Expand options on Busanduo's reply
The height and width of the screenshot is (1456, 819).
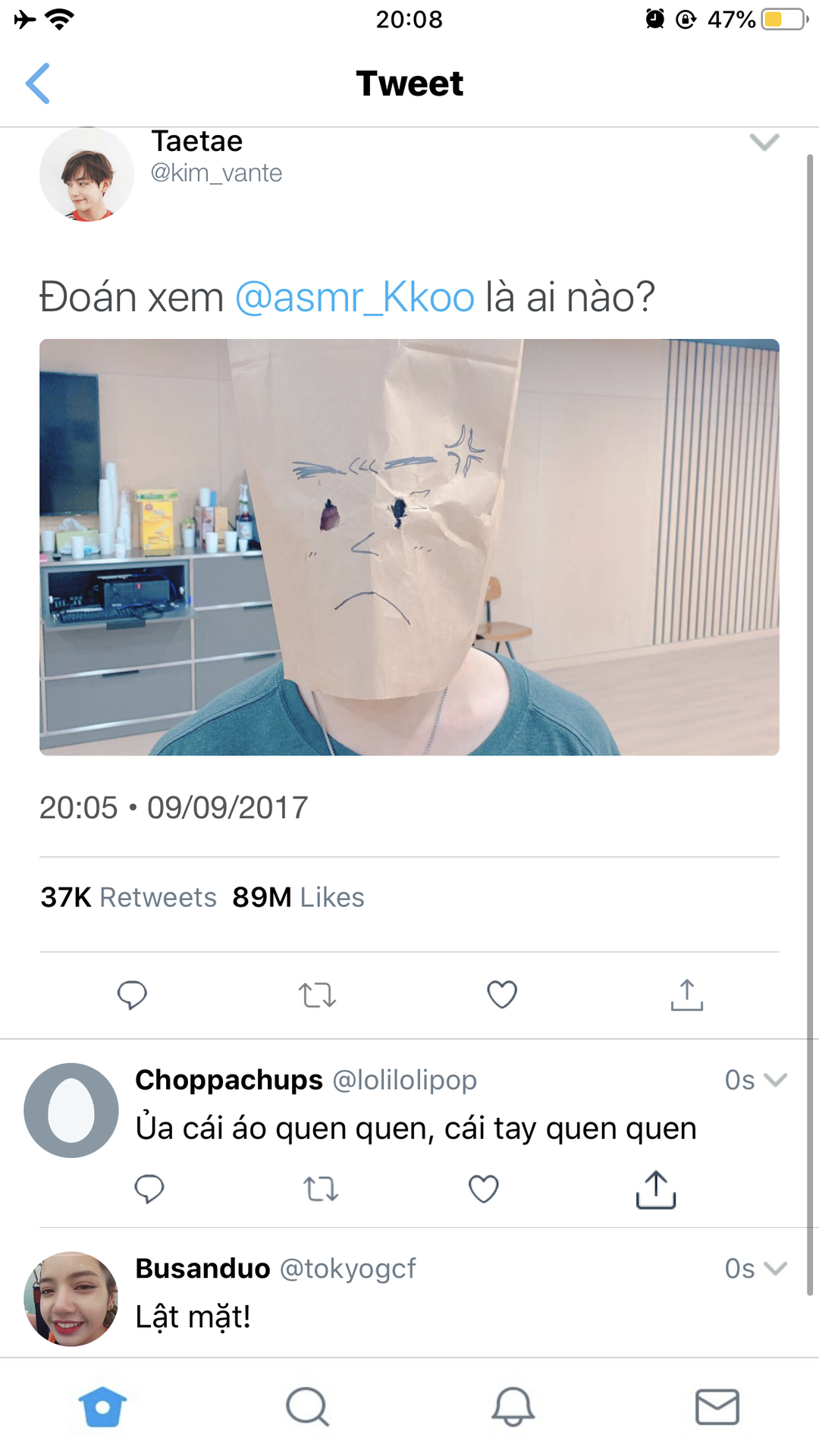pos(776,1268)
